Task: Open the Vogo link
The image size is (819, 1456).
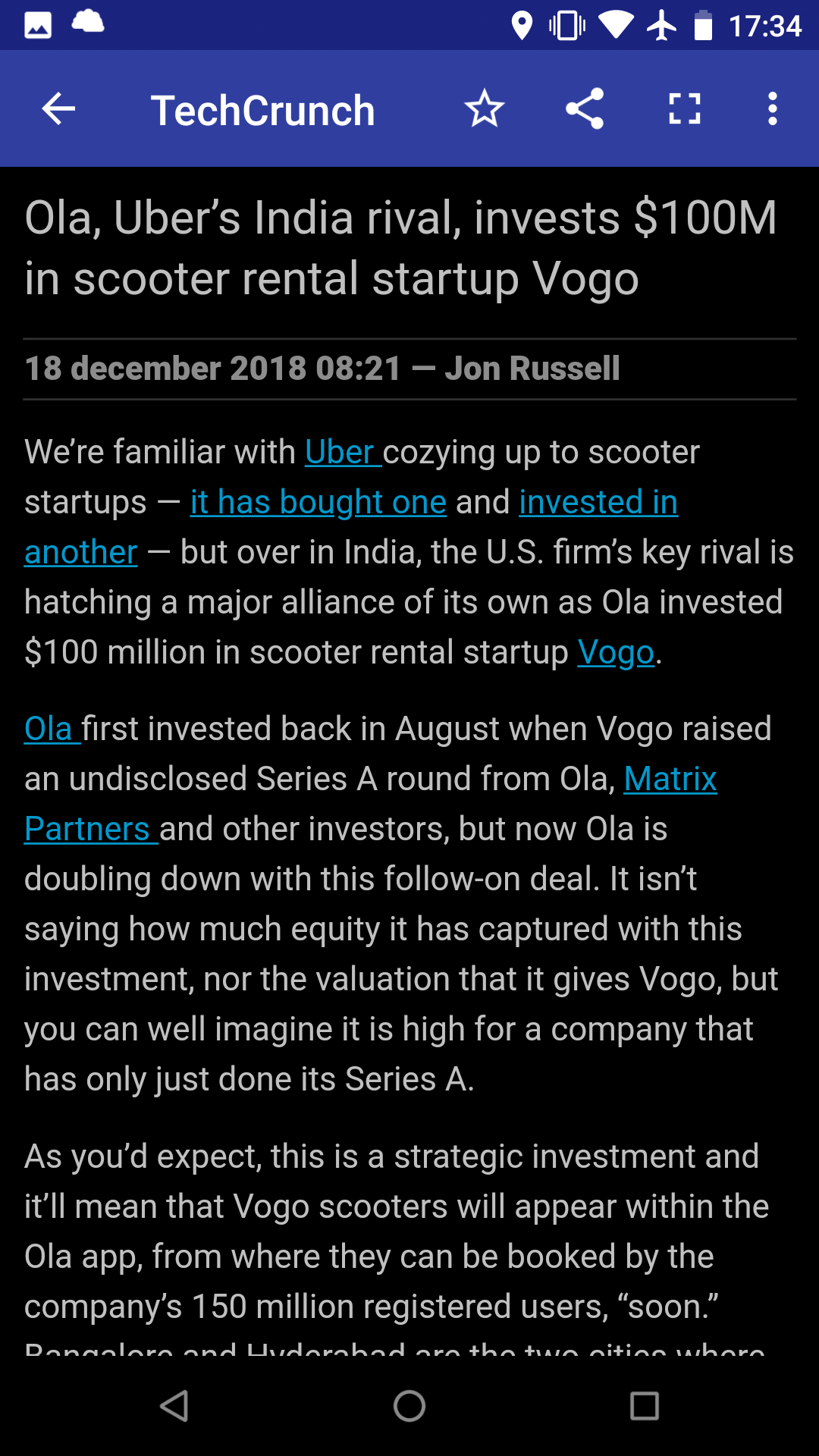Action: tap(616, 652)
